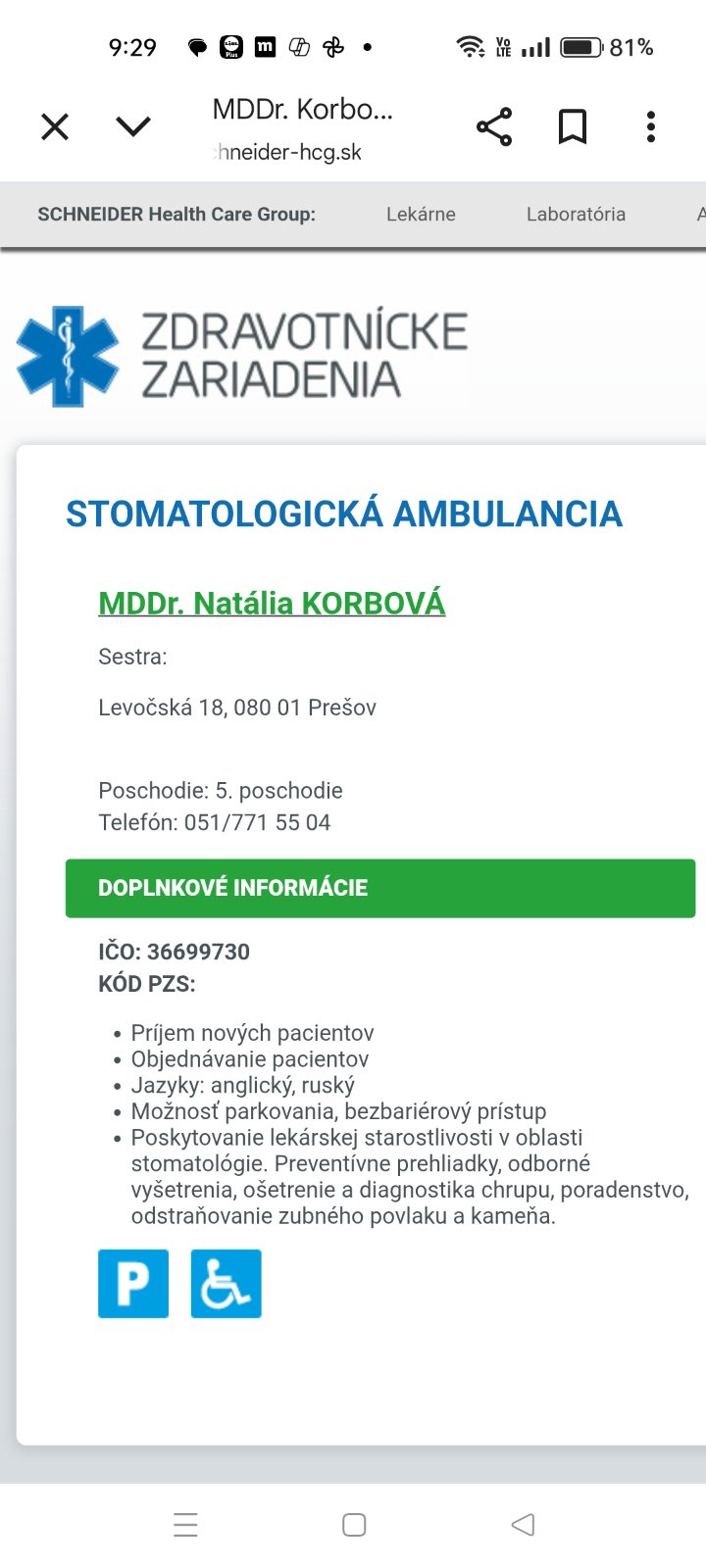Bookmark this page
The height and width of the screenshot is (1568, 706).
click(573, 126)
